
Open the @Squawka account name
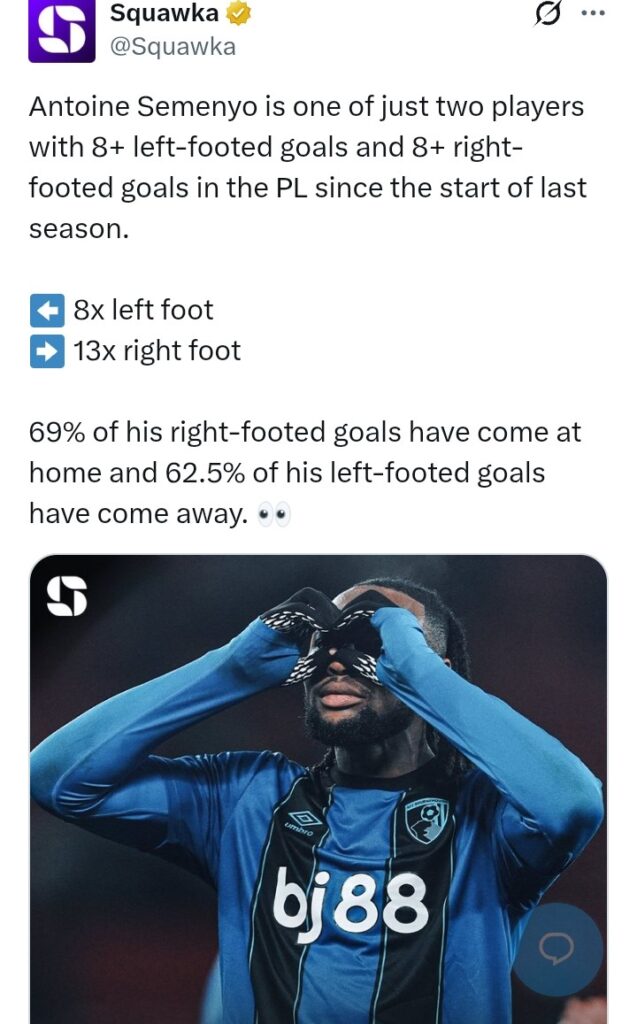click(x=172, y=46)
